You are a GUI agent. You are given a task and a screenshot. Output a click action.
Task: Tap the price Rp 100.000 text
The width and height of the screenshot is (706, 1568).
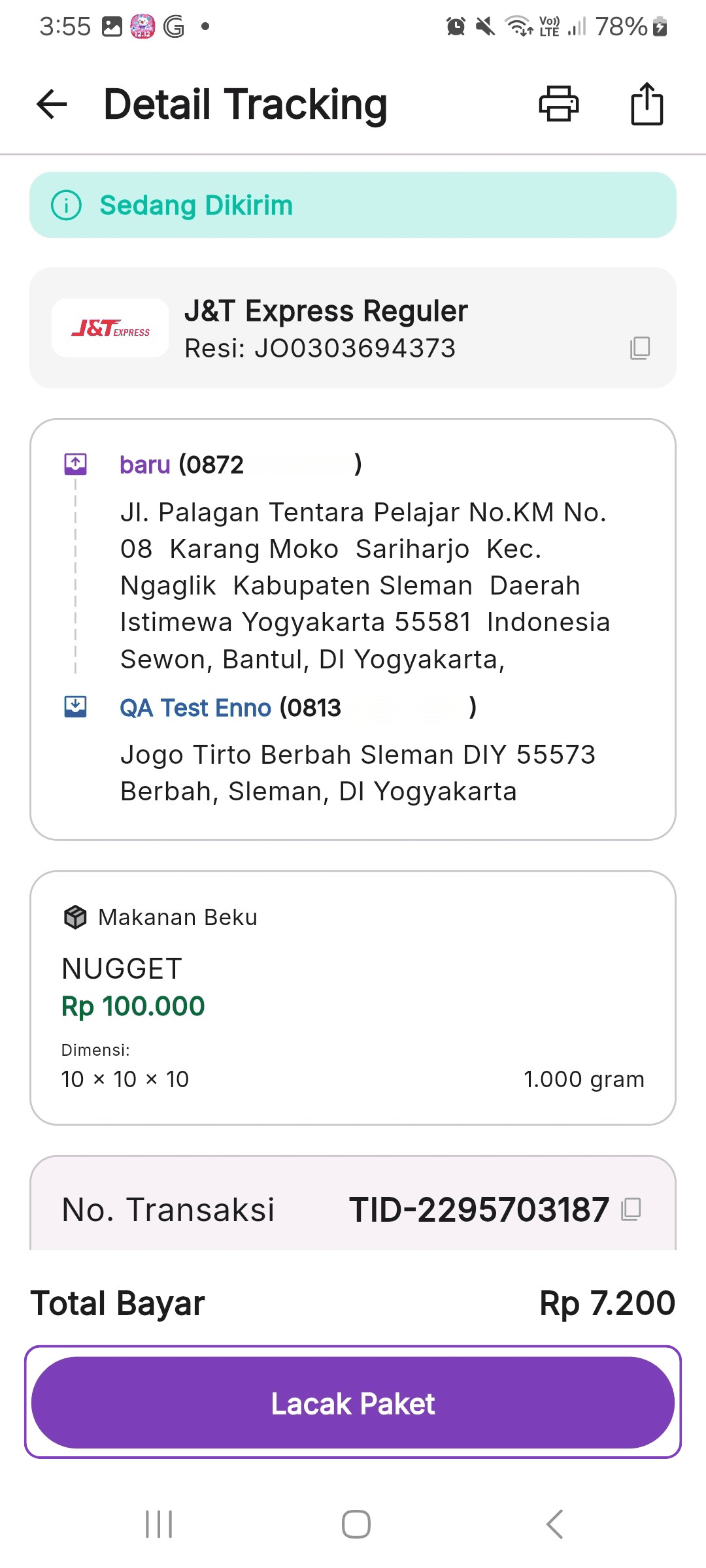pos(132,1006)
